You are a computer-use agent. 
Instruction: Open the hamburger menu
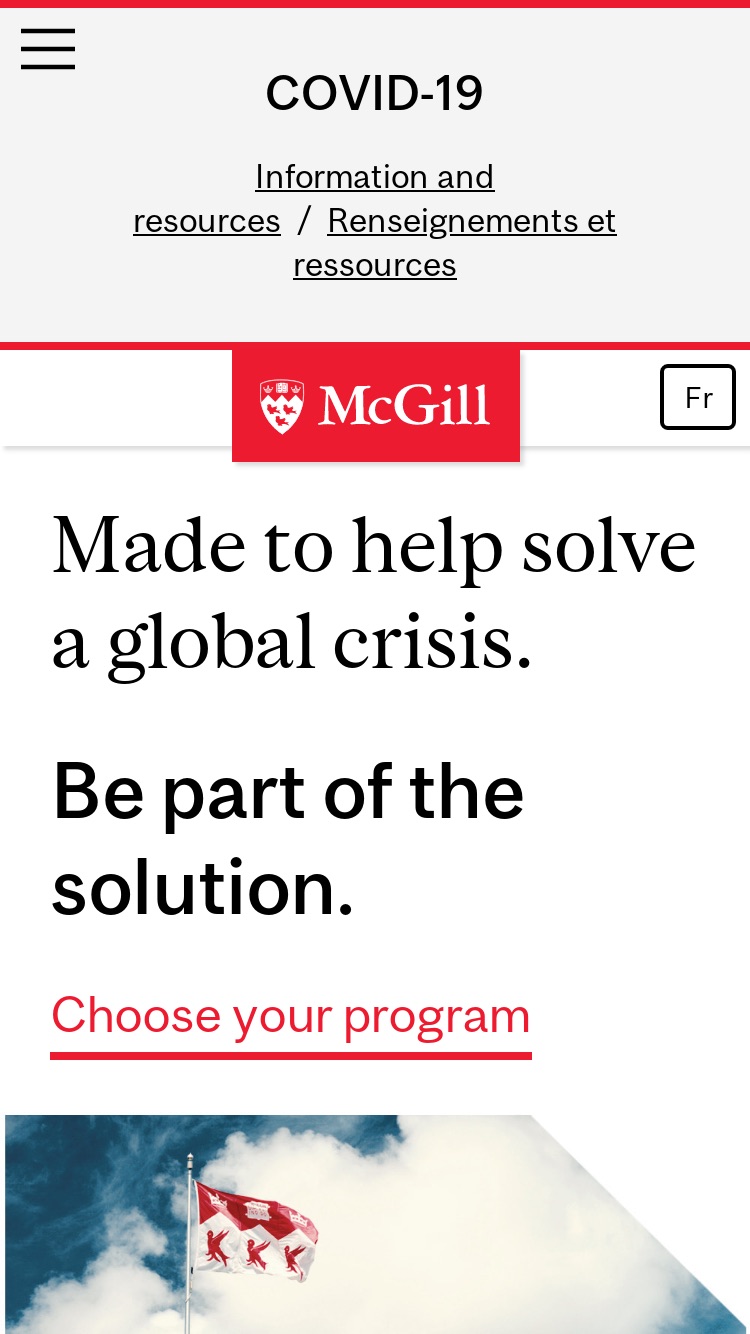48,49
